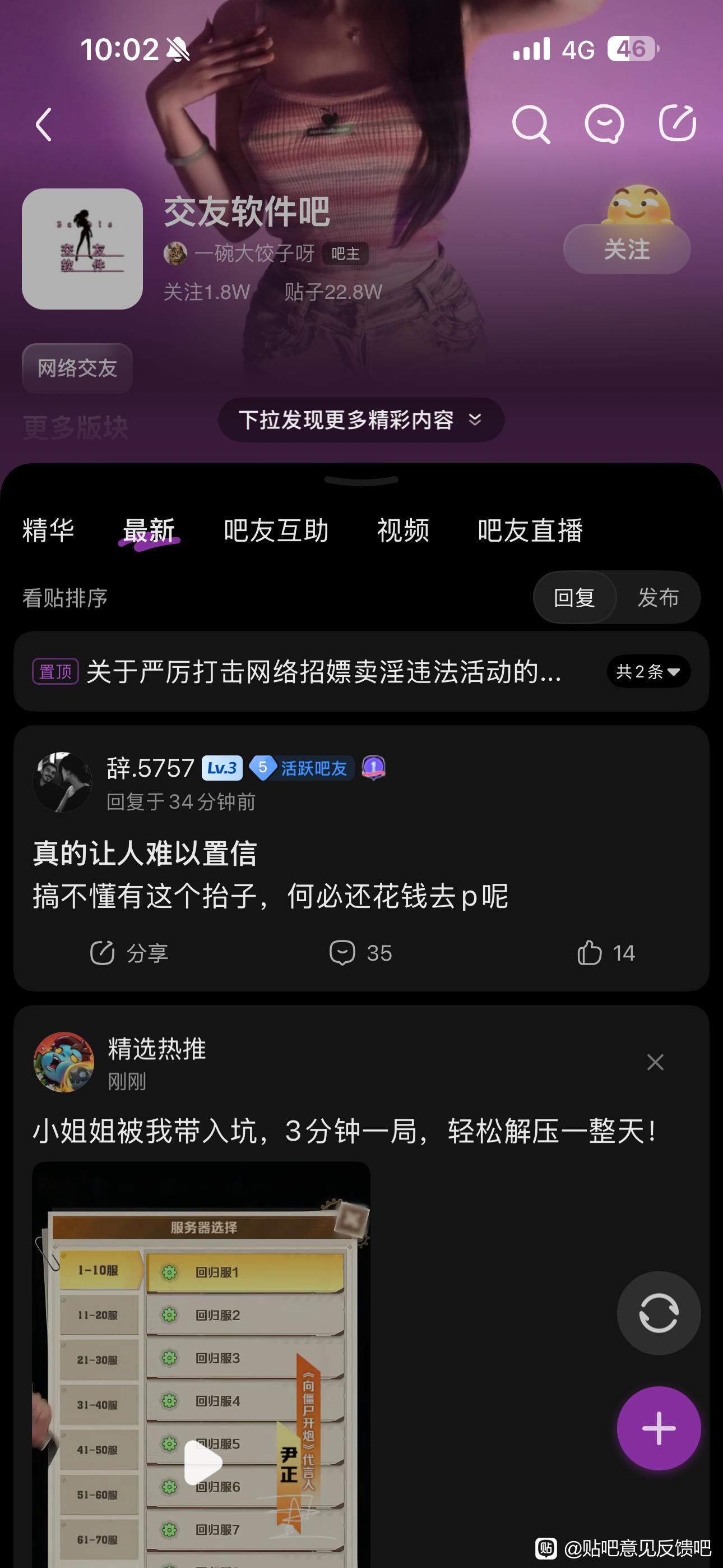Image resolution: width=723 pixels, height=1568 pixels.
Task: Open the messages icon in header
Action: point(604,124)
